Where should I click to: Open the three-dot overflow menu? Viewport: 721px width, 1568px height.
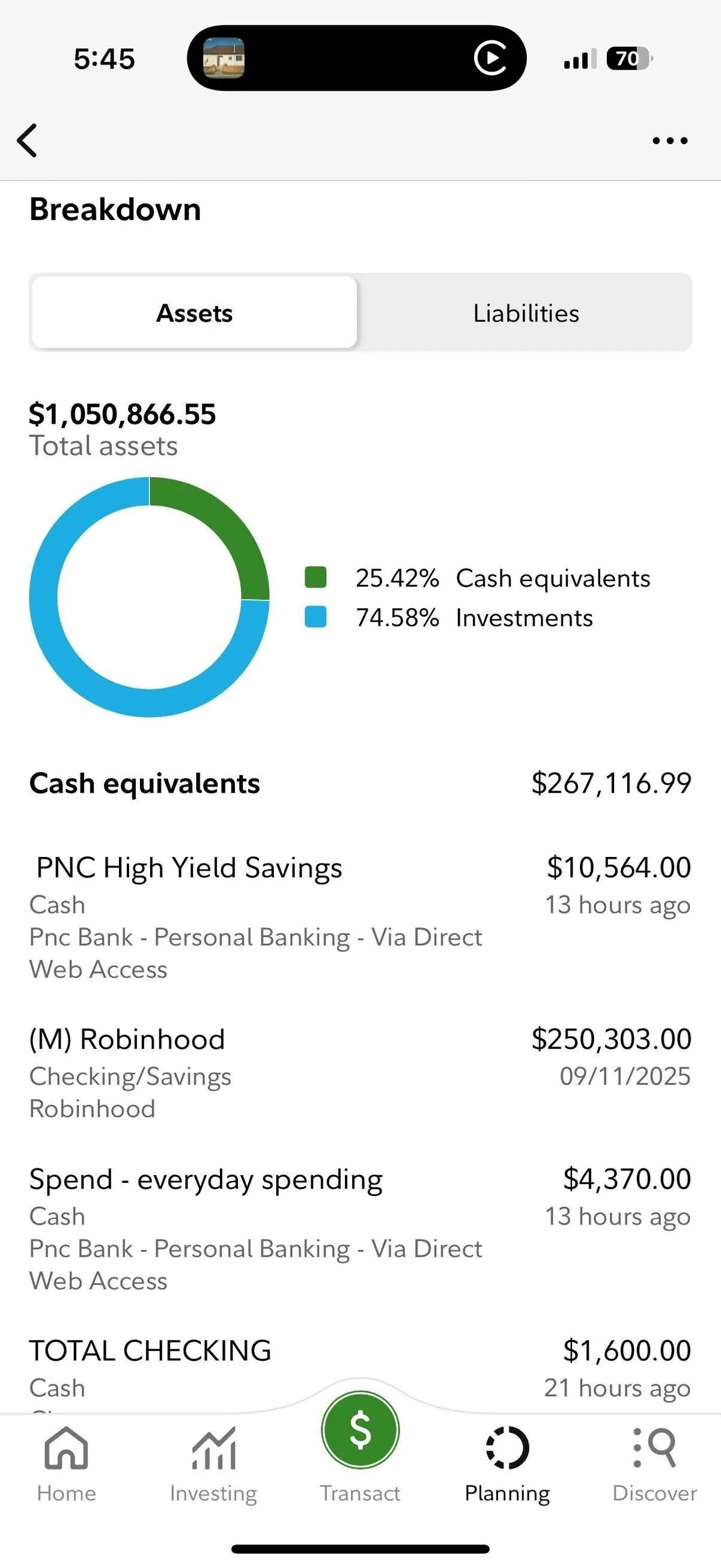[669, 141]
